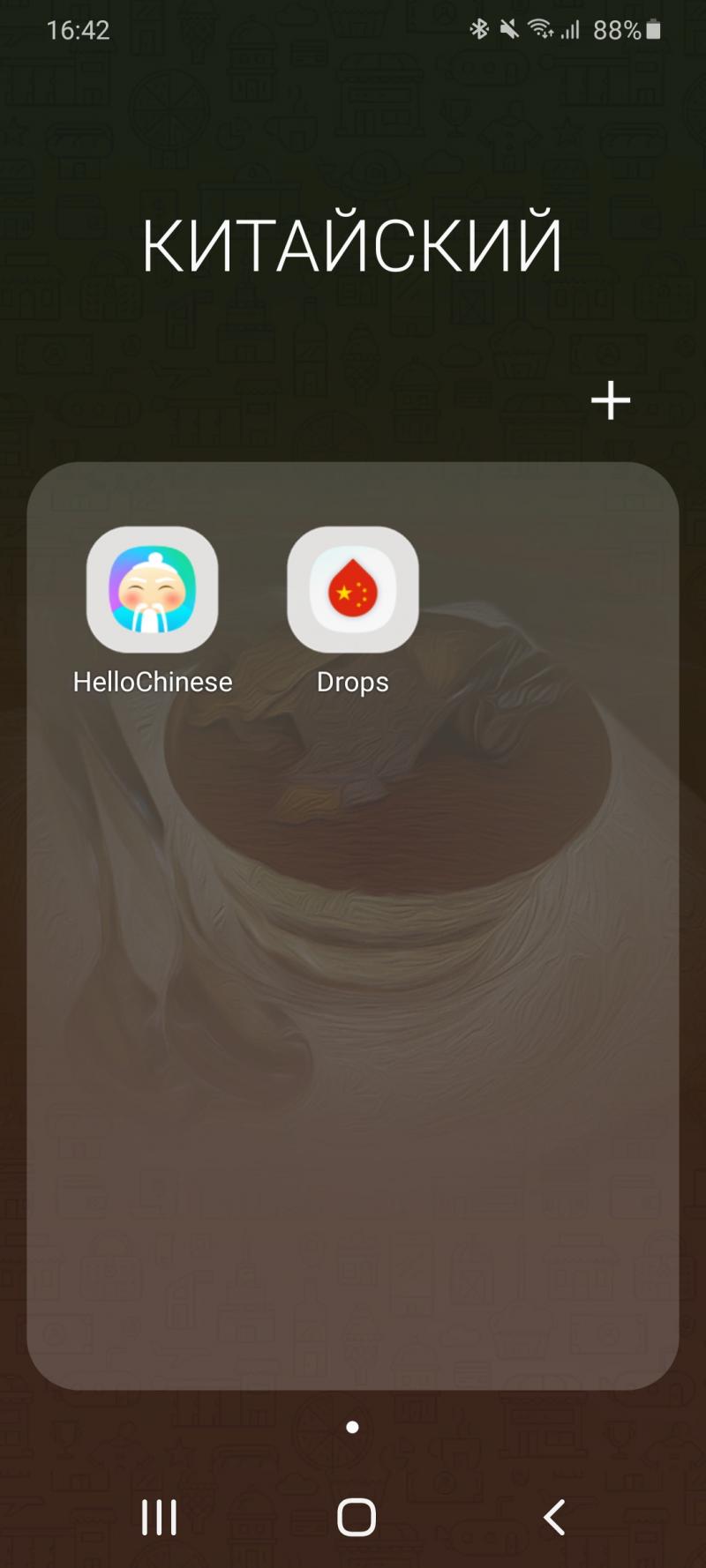Tap the folder page indicator dot
This screenshot has width=706, height=1568.
point(352,1427)
